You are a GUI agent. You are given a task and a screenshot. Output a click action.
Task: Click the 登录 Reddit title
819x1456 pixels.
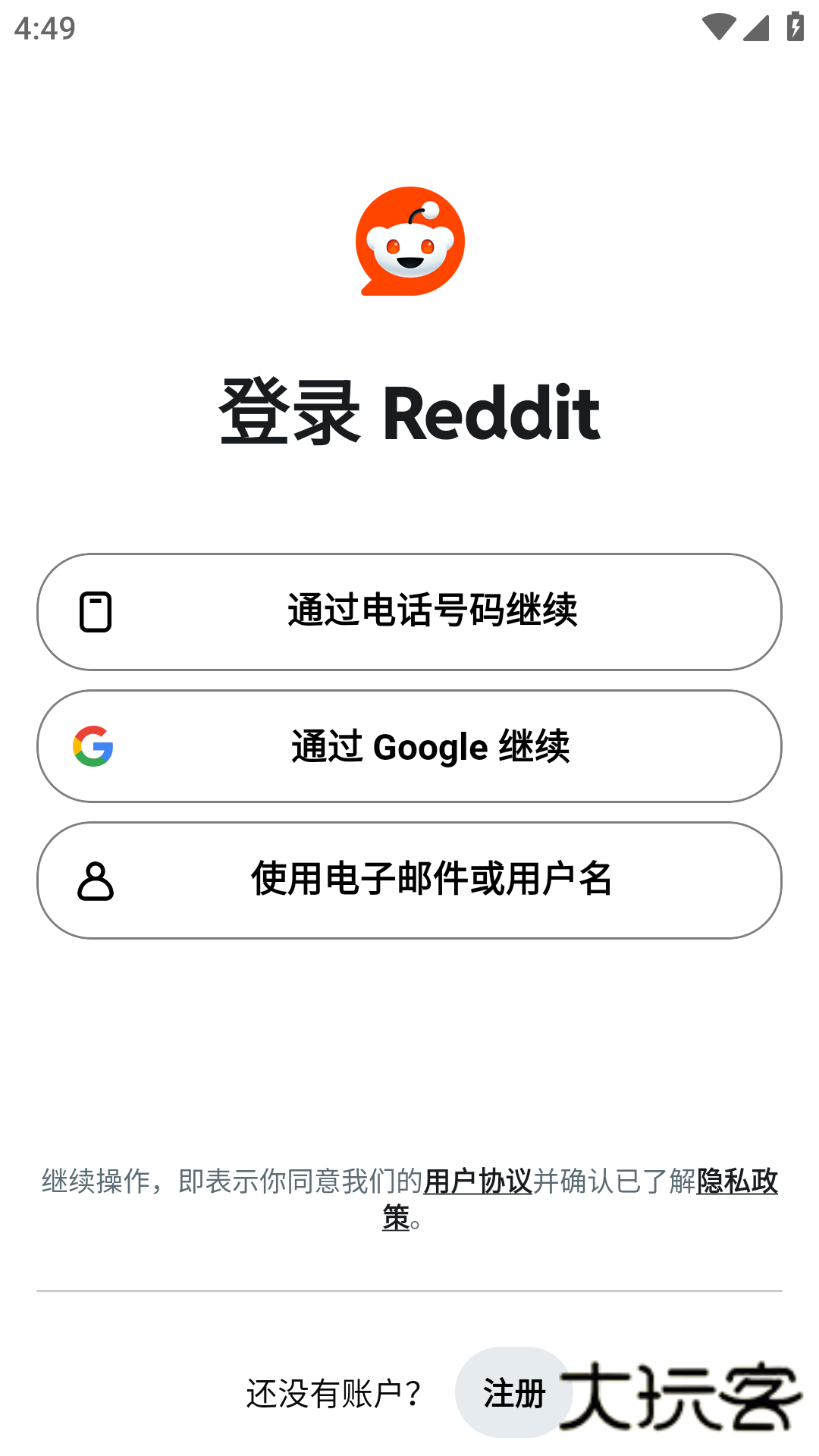tap(409, 412)
